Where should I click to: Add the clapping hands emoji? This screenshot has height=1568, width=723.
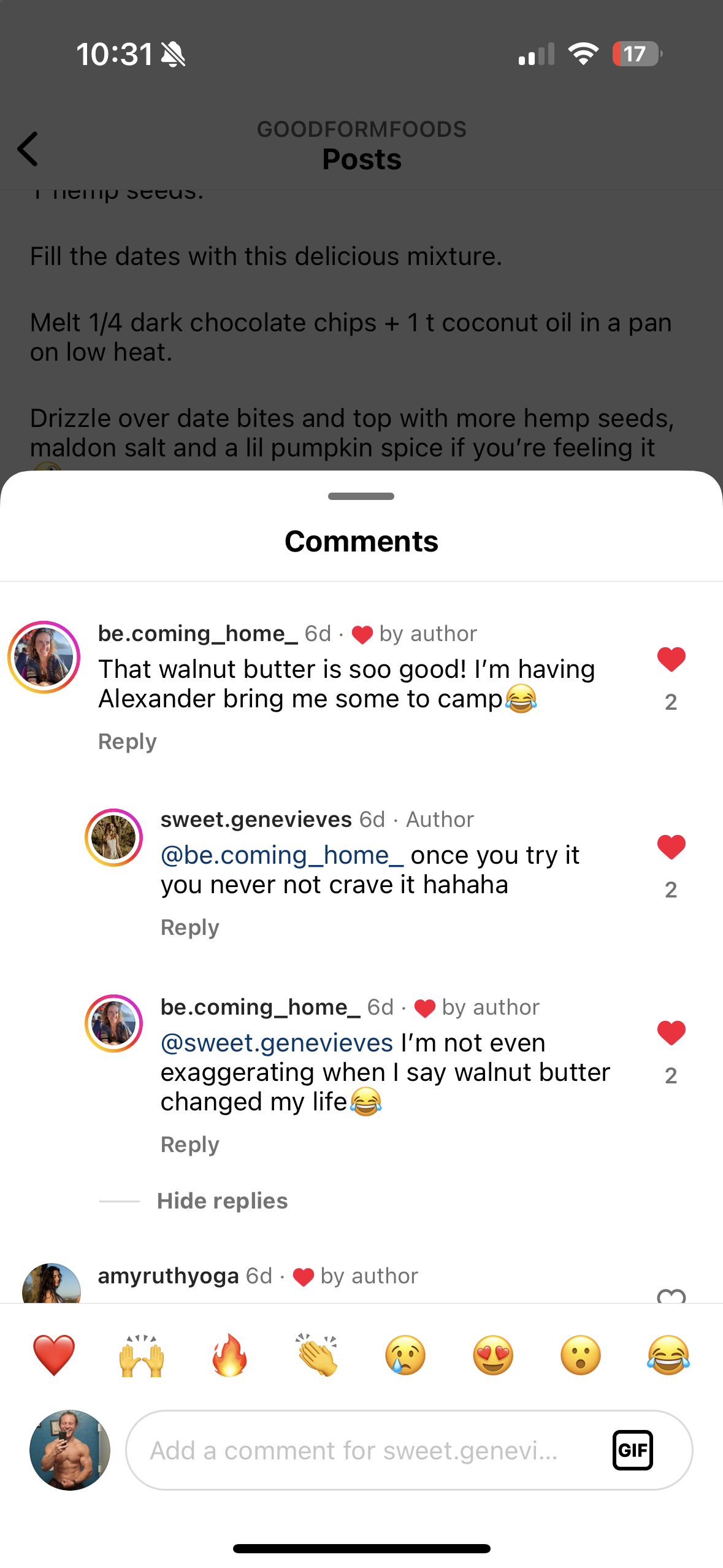click(317, 1356)
